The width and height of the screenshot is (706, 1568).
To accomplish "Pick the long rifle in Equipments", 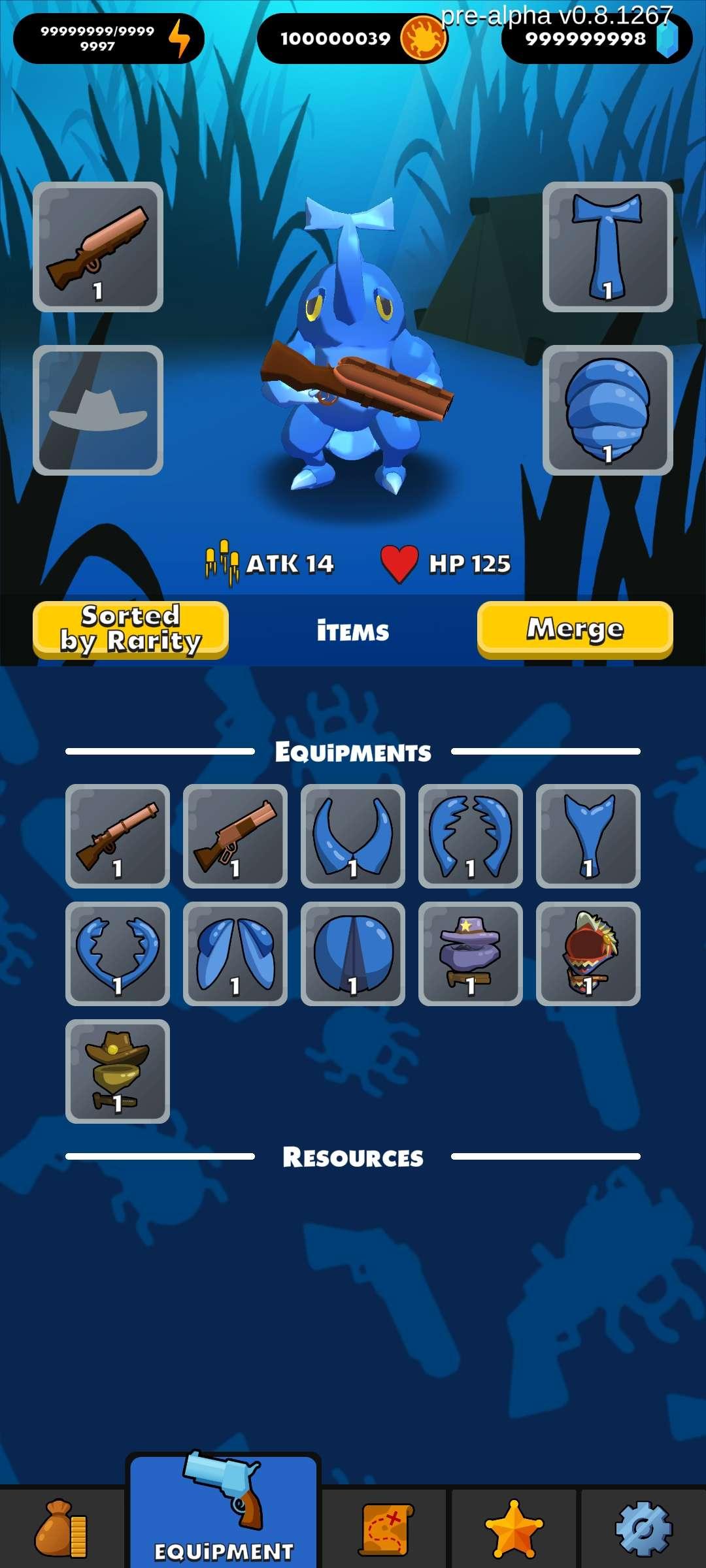I will coord(118,836).
